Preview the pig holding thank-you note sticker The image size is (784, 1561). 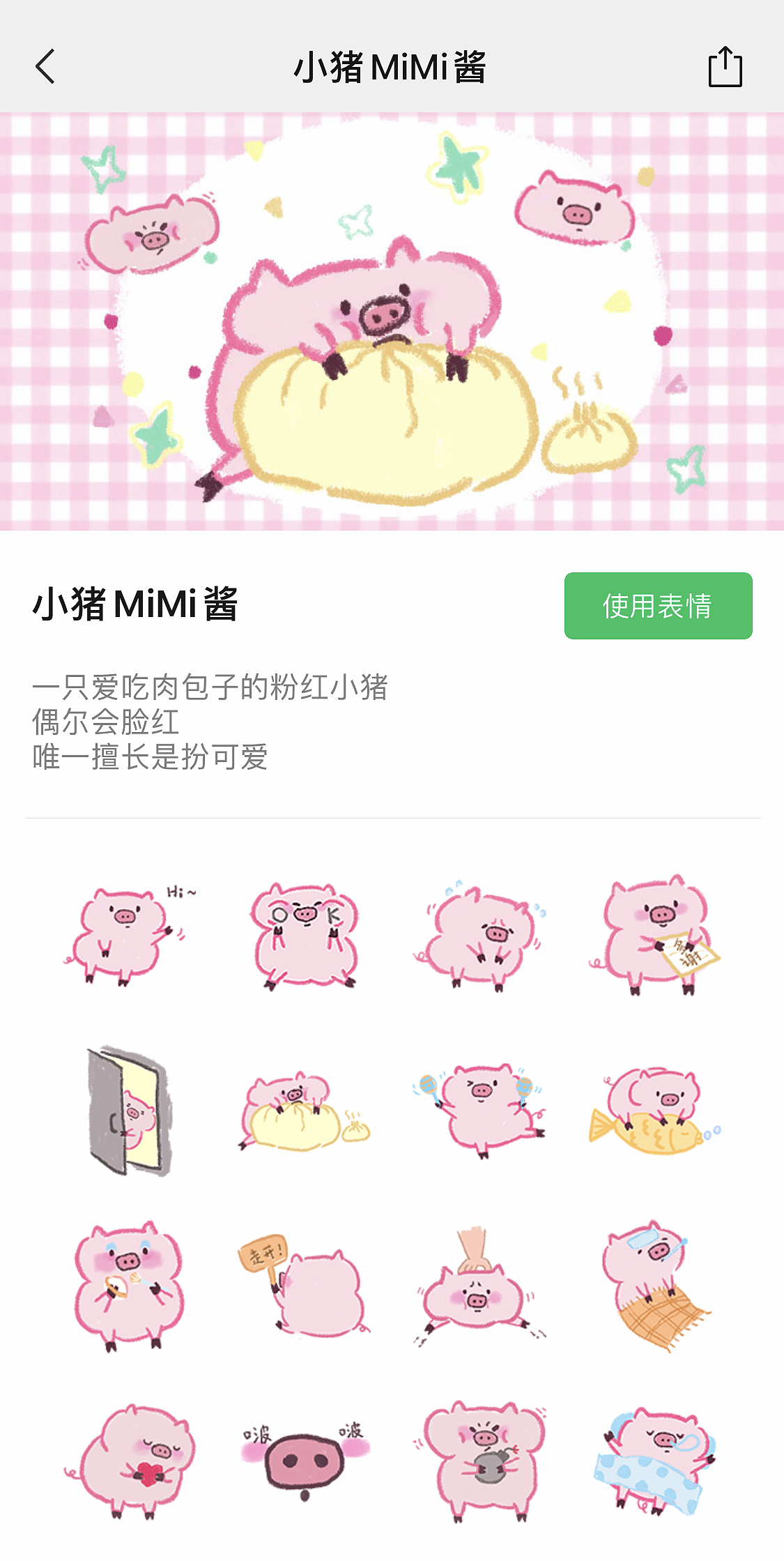point(655,935)
